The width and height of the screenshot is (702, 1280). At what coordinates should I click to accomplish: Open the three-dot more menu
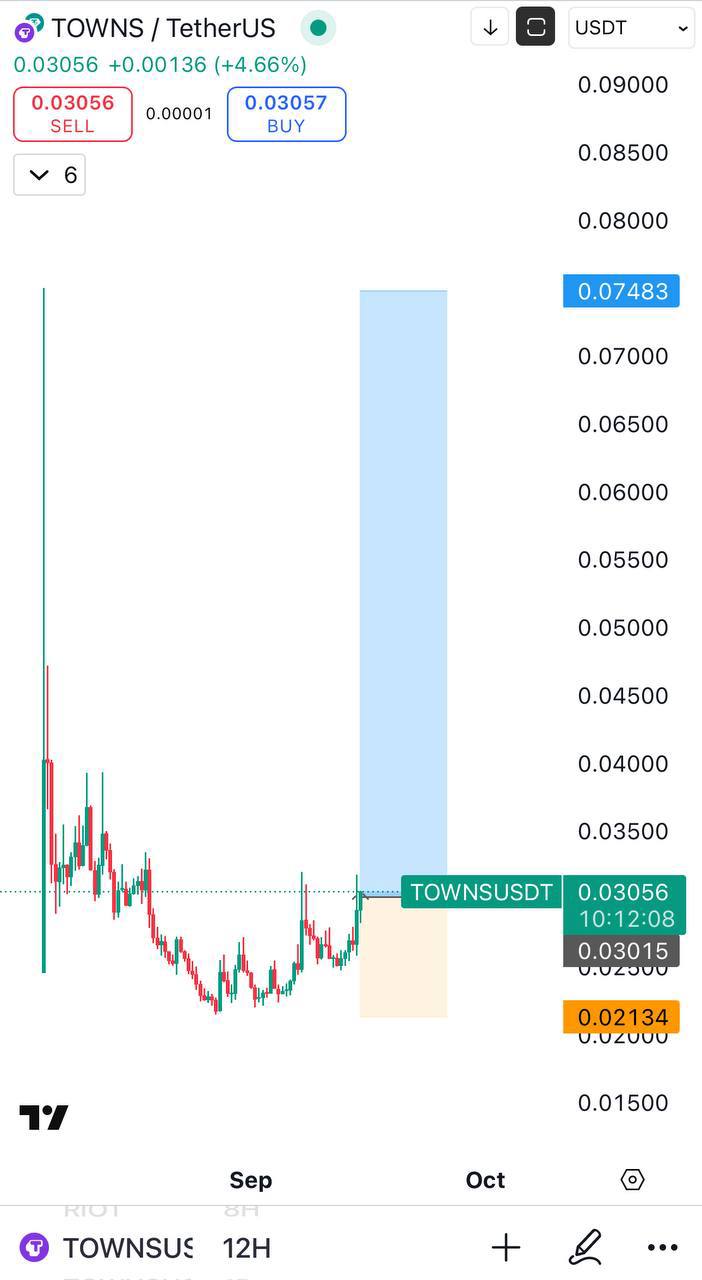click(662, 1247)
